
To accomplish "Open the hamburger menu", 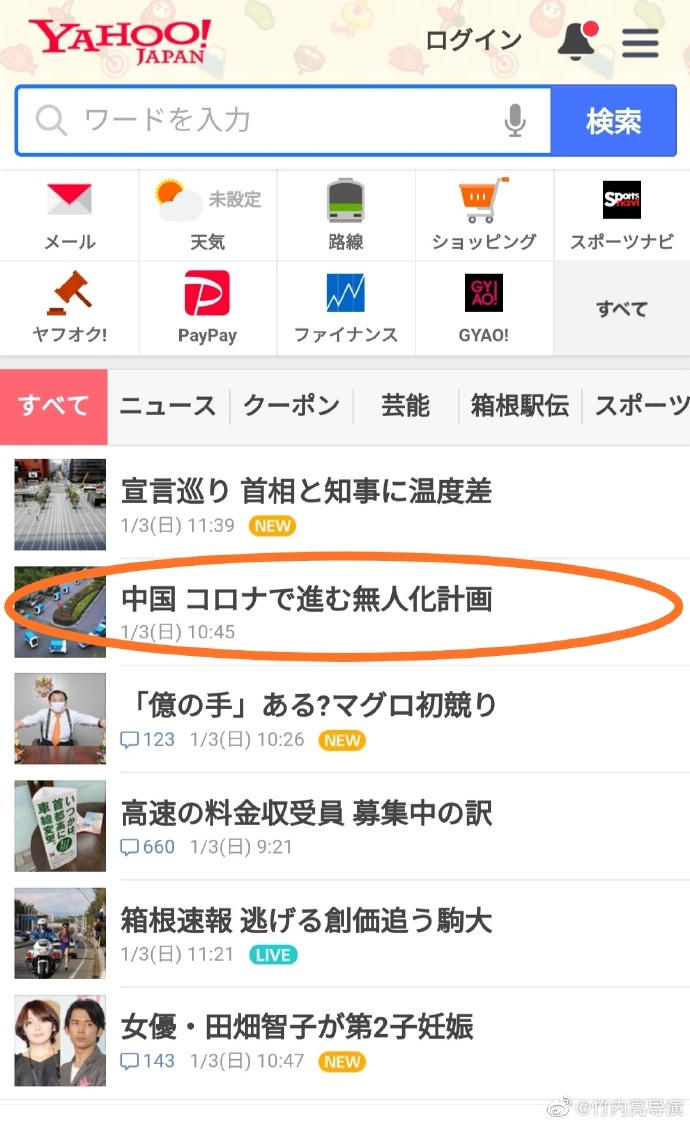I will pos(640,42).
